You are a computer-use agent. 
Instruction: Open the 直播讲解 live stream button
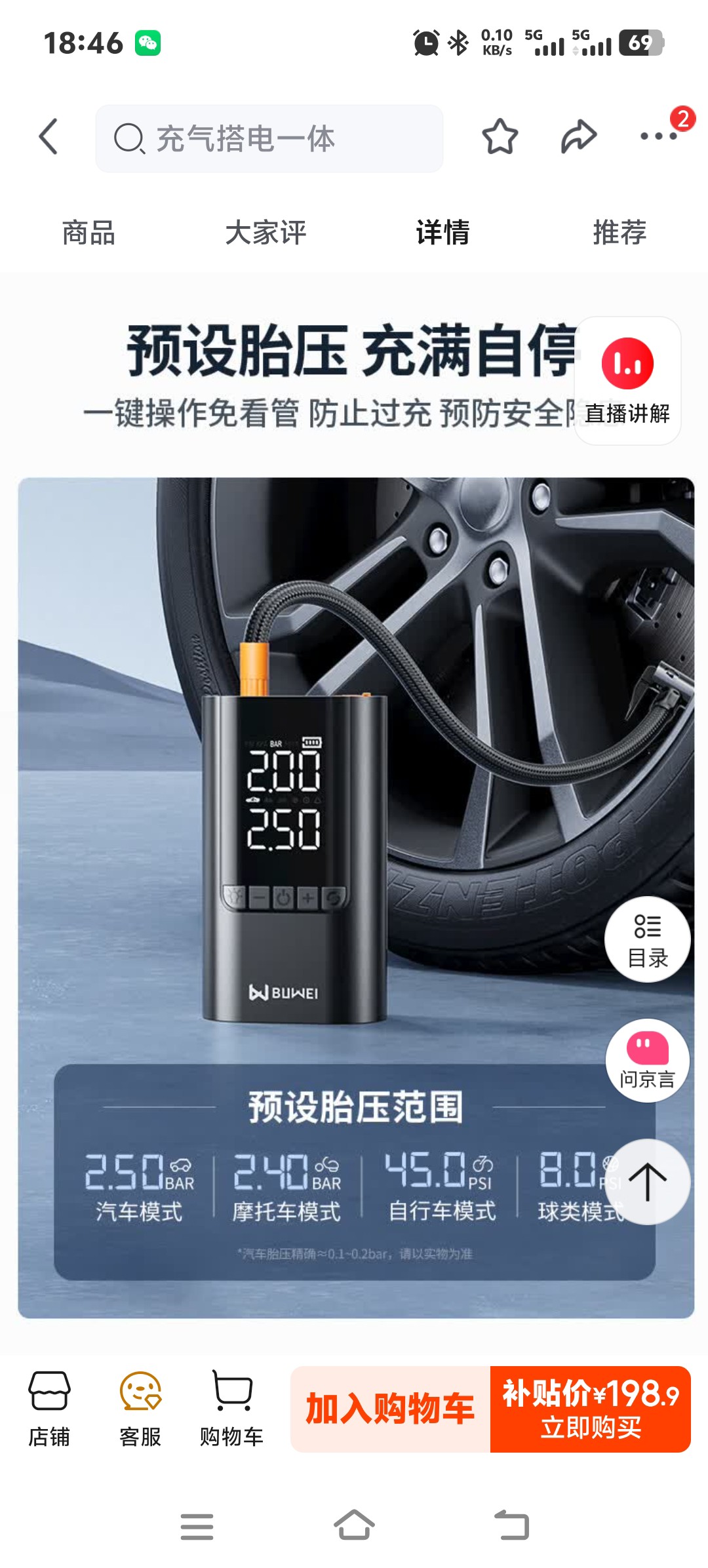(627, 381)
